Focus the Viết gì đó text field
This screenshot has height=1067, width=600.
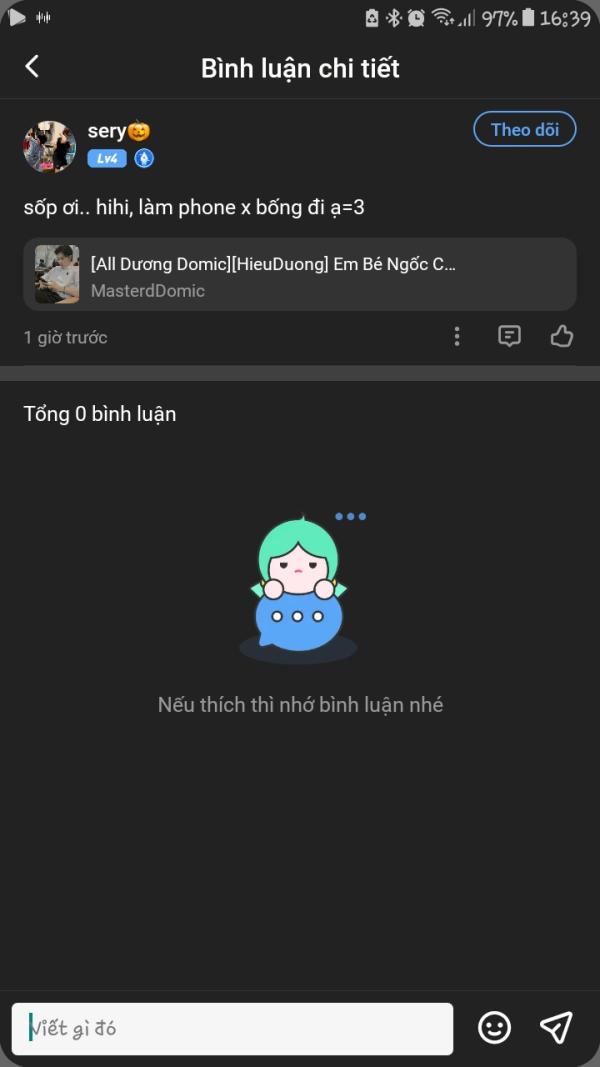[x=232, y=1028]
